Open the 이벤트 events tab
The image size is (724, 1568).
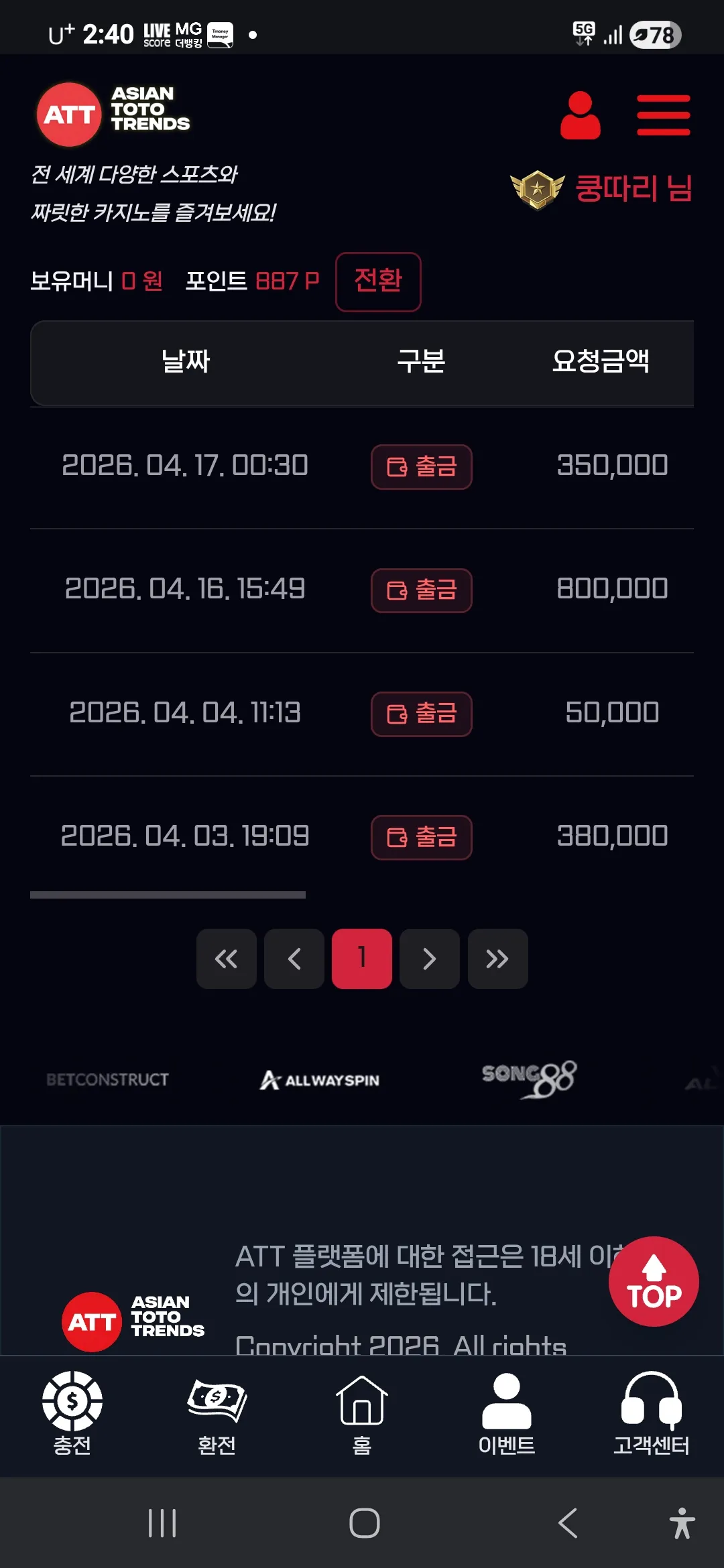(507, 1413)
